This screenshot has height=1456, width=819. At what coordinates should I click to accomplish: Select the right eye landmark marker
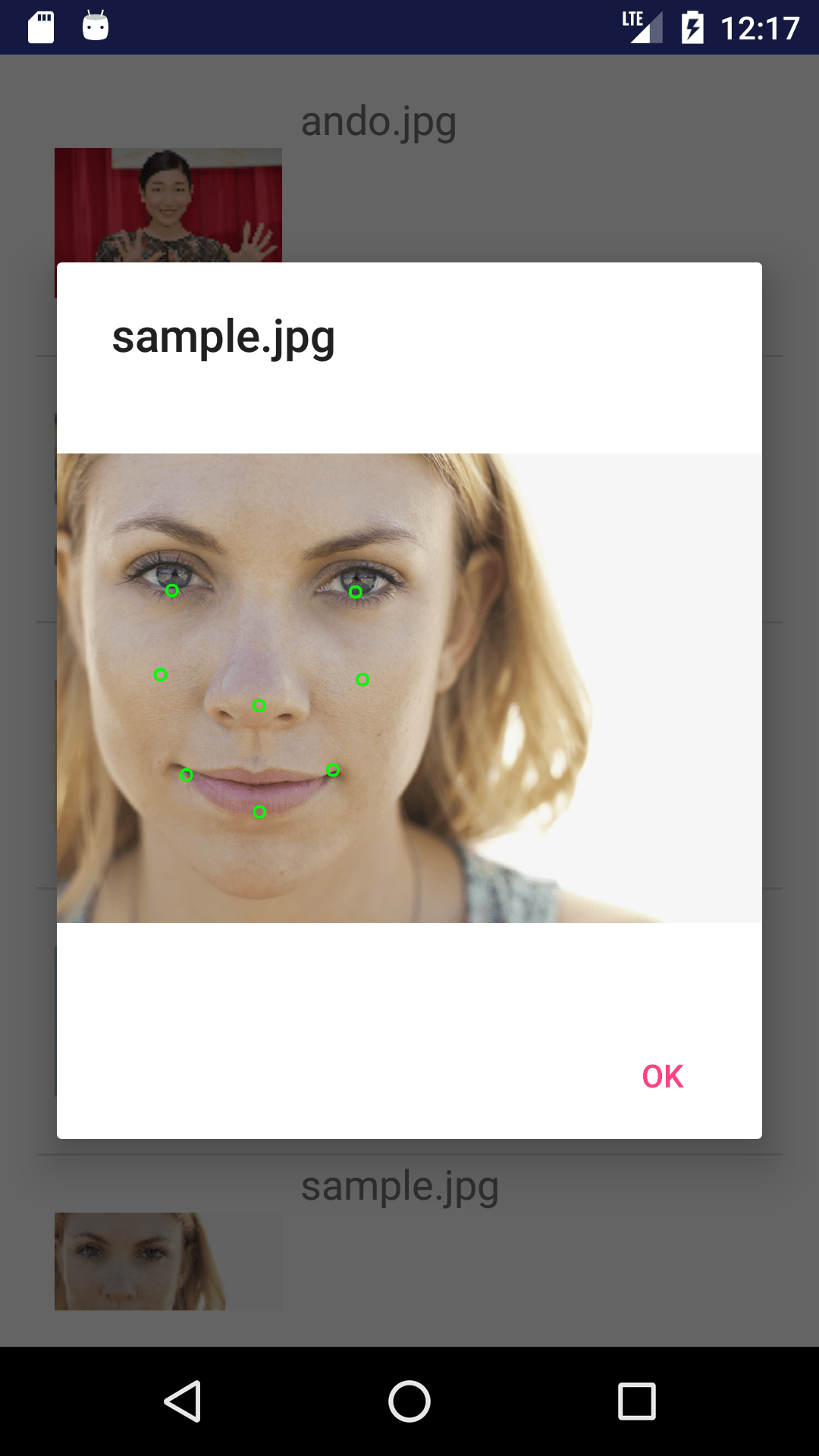(355, 592)
